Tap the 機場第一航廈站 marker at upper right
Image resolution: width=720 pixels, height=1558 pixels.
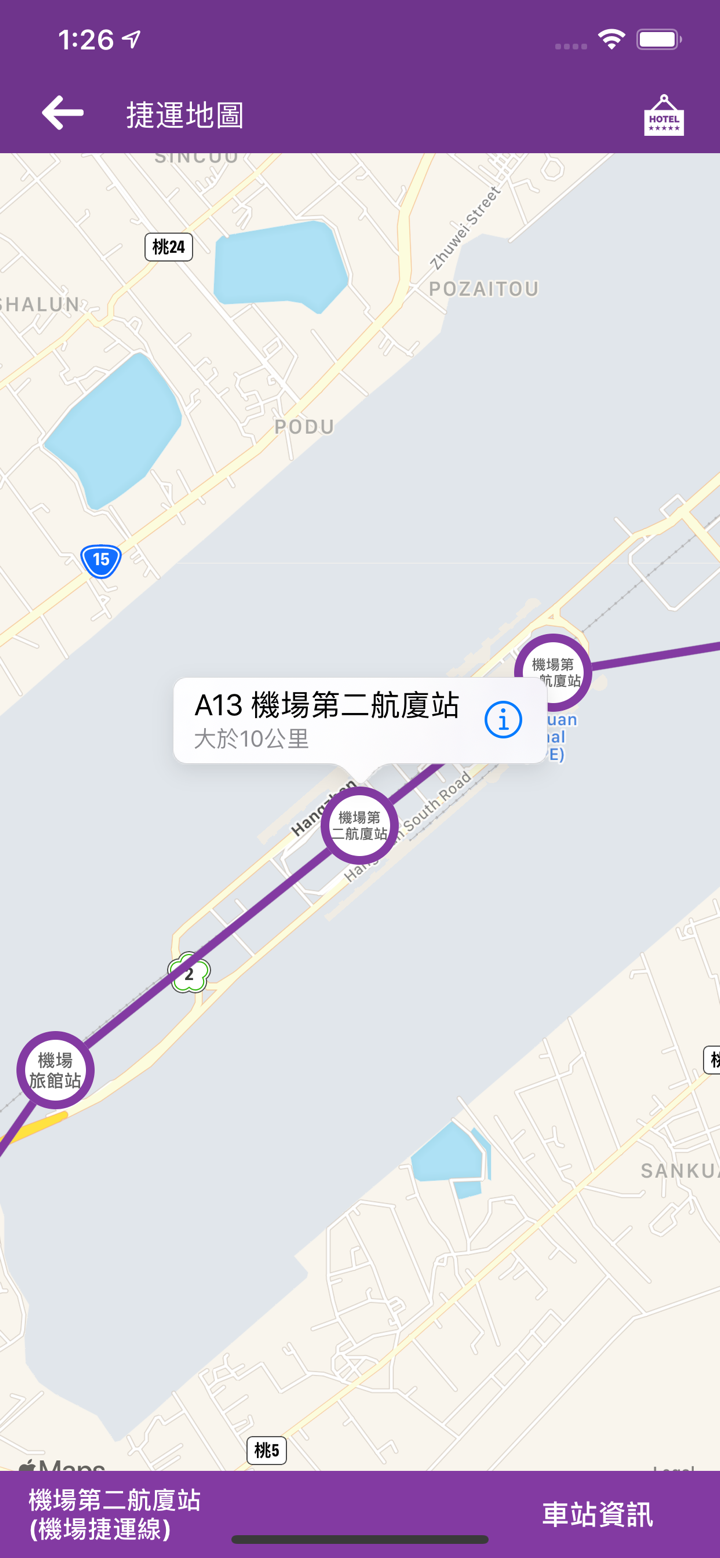[554, 672]
